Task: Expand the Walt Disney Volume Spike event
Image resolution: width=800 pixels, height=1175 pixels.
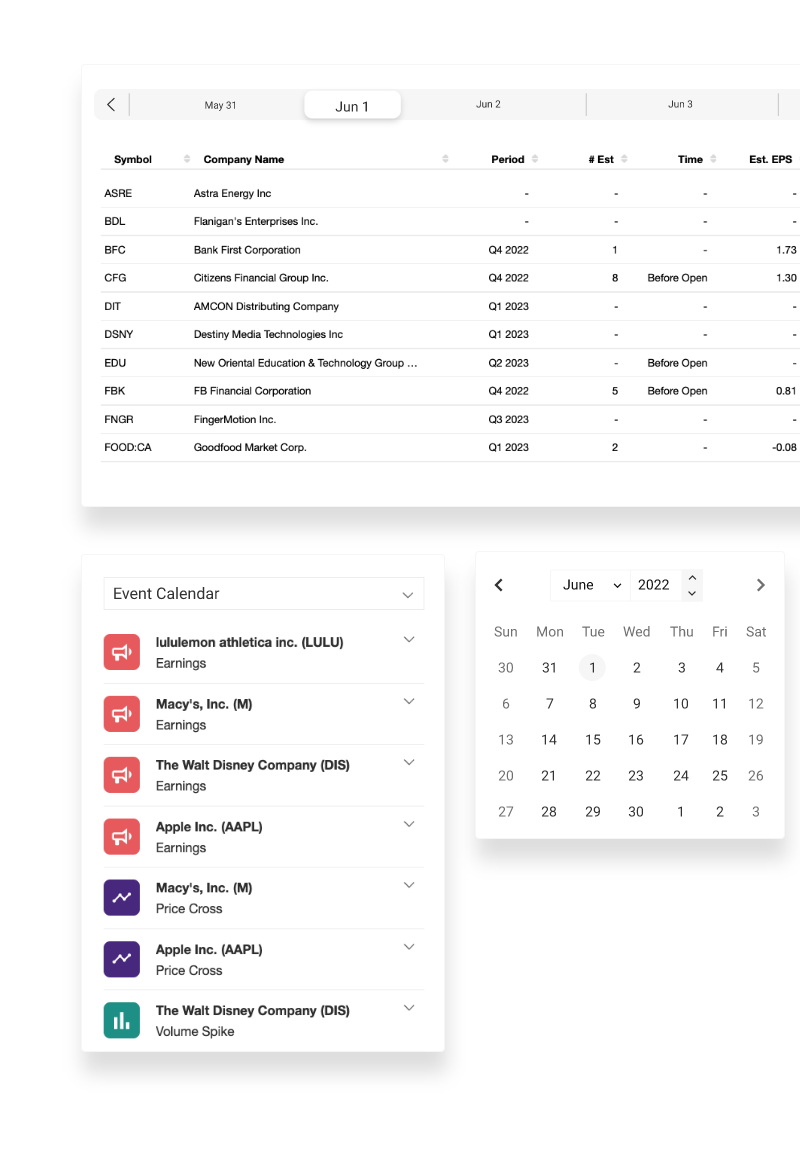Action: pos(408,1008)
